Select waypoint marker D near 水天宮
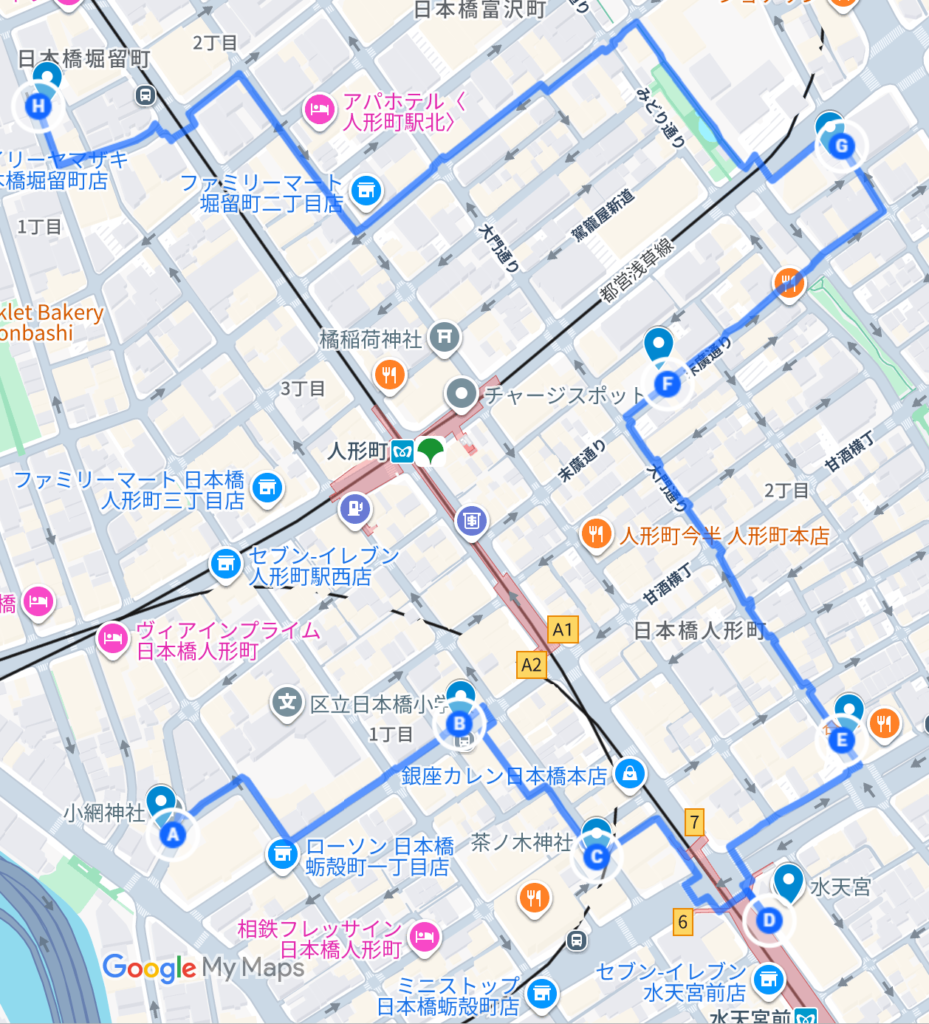This screenshot has height=1024, width=929. click(768, 920)
